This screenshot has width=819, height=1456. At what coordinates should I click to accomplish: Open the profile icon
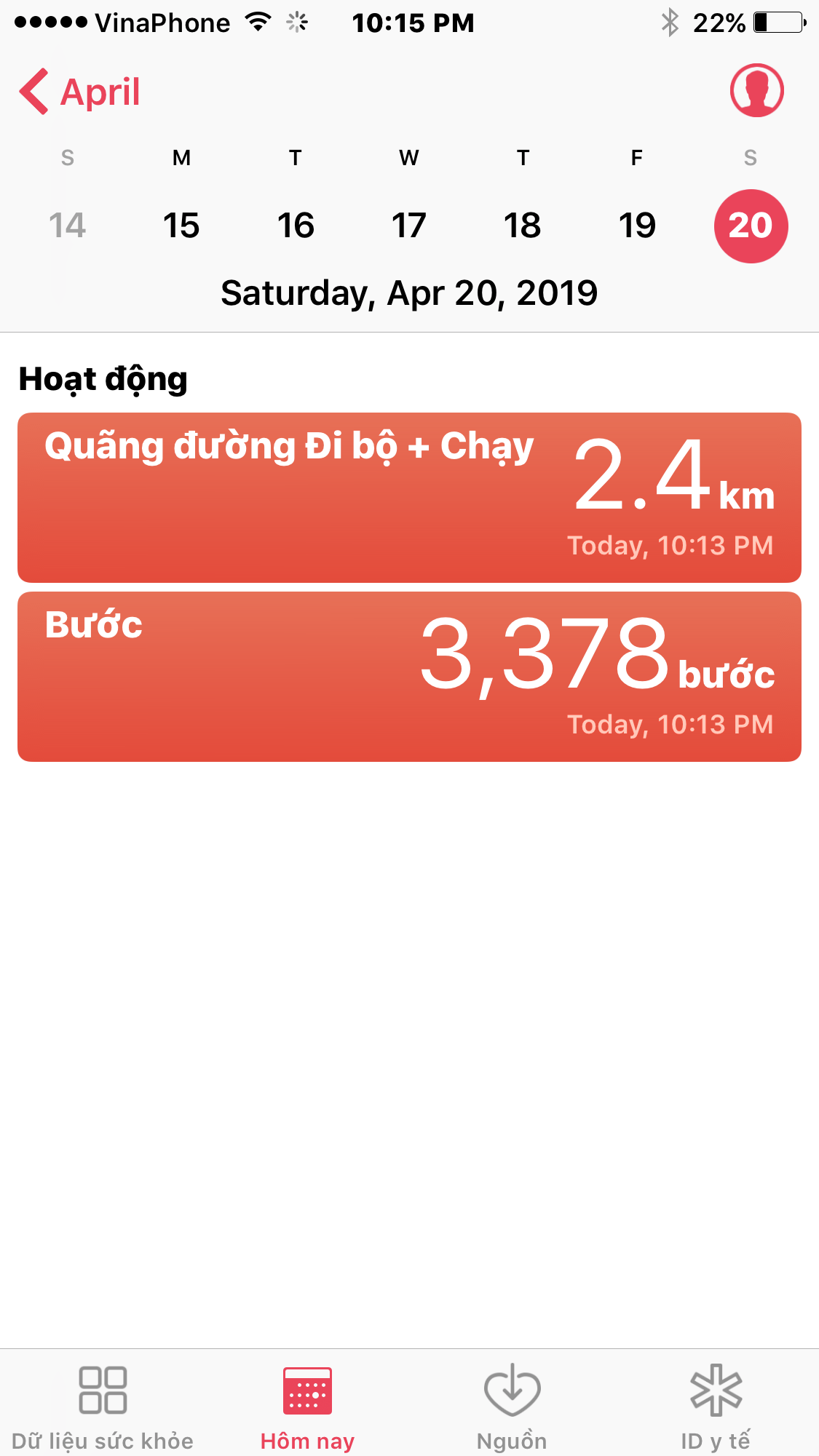tap(756, 91)
